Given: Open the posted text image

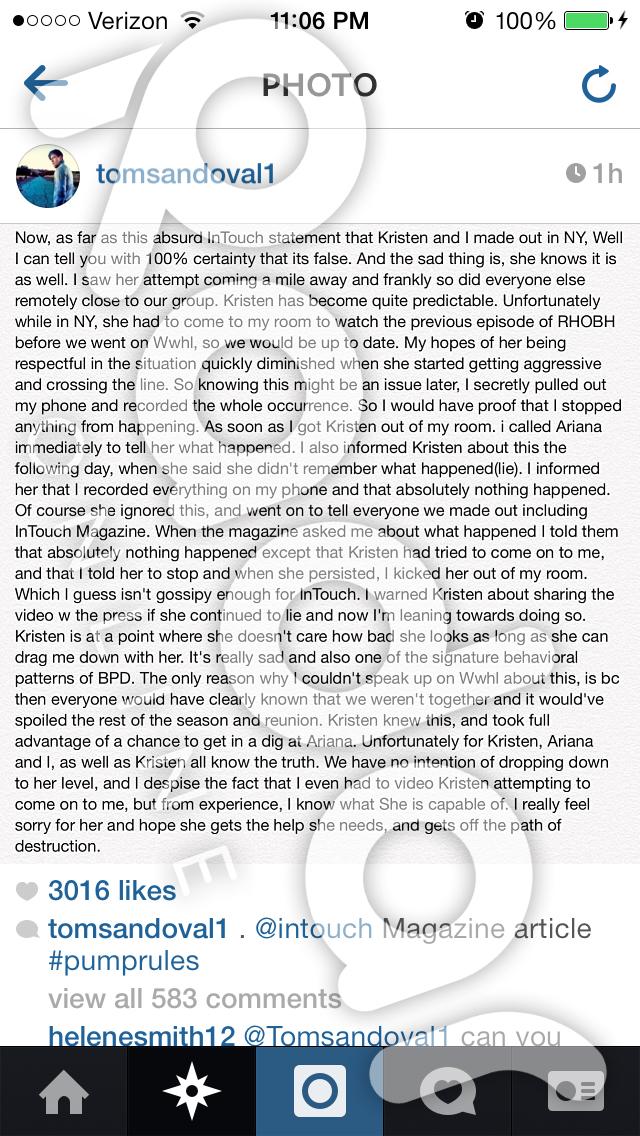Looking at the screenshot, I should [320, 543].
